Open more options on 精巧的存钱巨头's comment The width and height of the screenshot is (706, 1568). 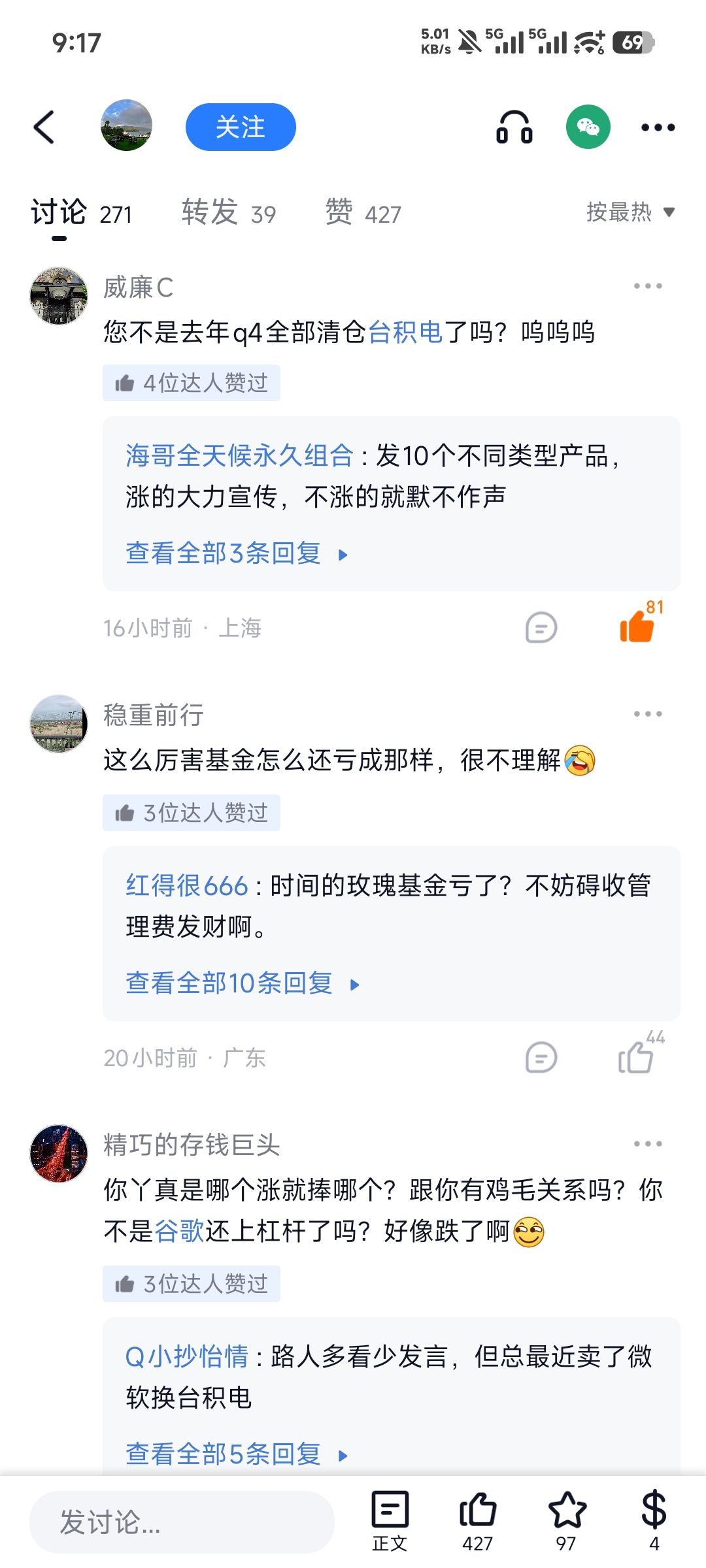(x=648, y=1144)
